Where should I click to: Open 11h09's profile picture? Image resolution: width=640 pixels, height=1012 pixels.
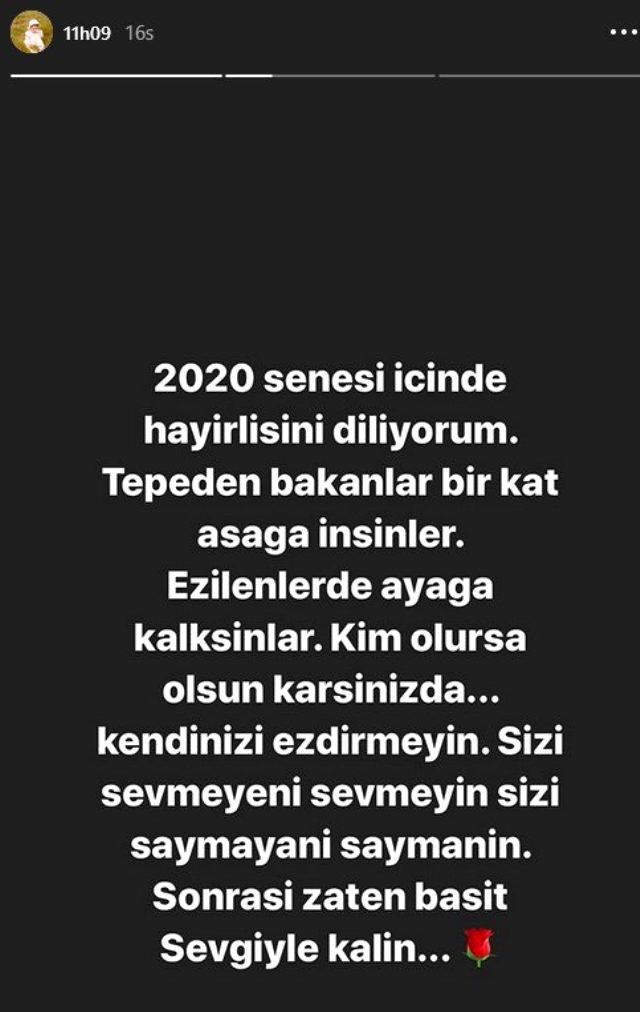click(31, 33)
